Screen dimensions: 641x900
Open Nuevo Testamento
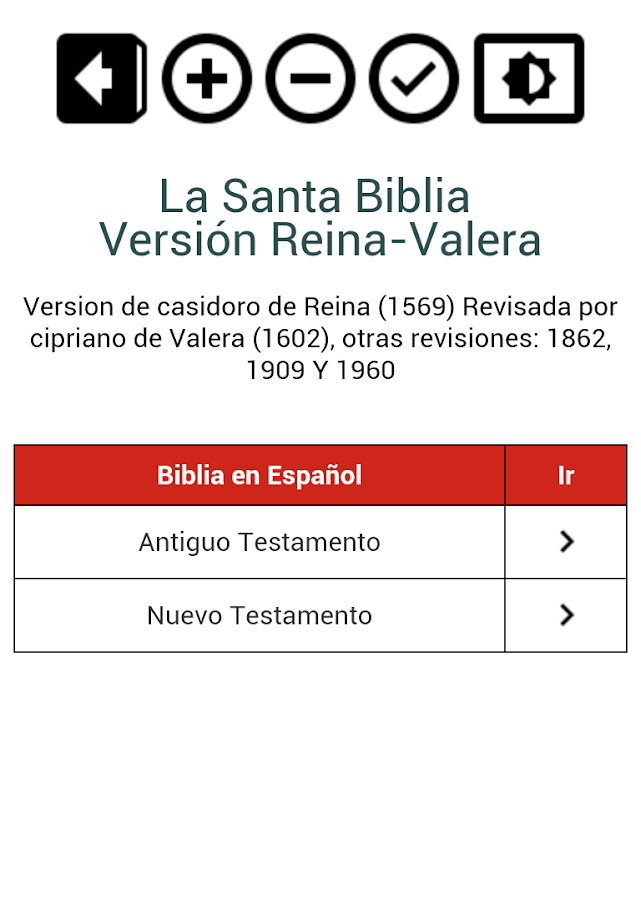pos(259,615)
